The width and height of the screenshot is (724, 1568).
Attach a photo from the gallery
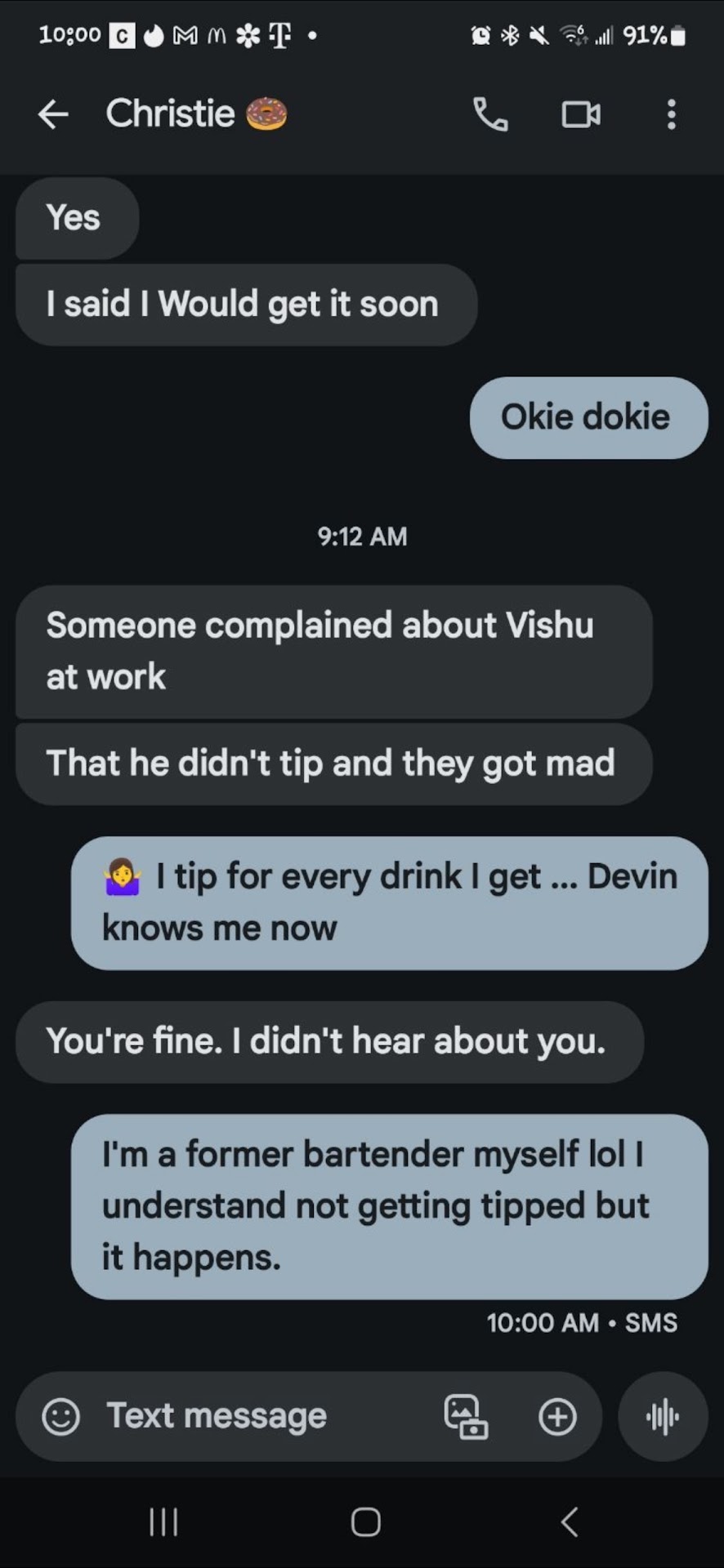466,1417
